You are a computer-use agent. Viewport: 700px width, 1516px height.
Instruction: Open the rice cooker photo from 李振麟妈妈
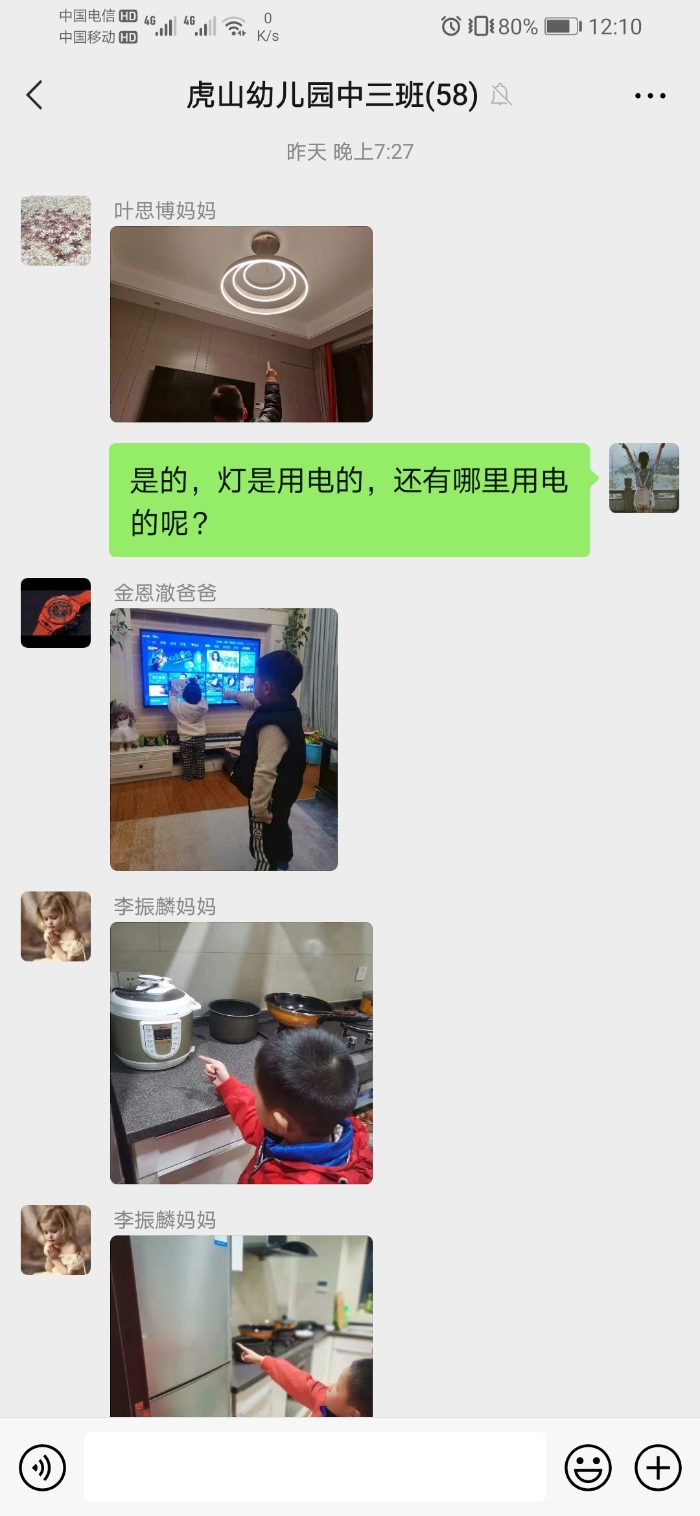tap(241, 1053)
